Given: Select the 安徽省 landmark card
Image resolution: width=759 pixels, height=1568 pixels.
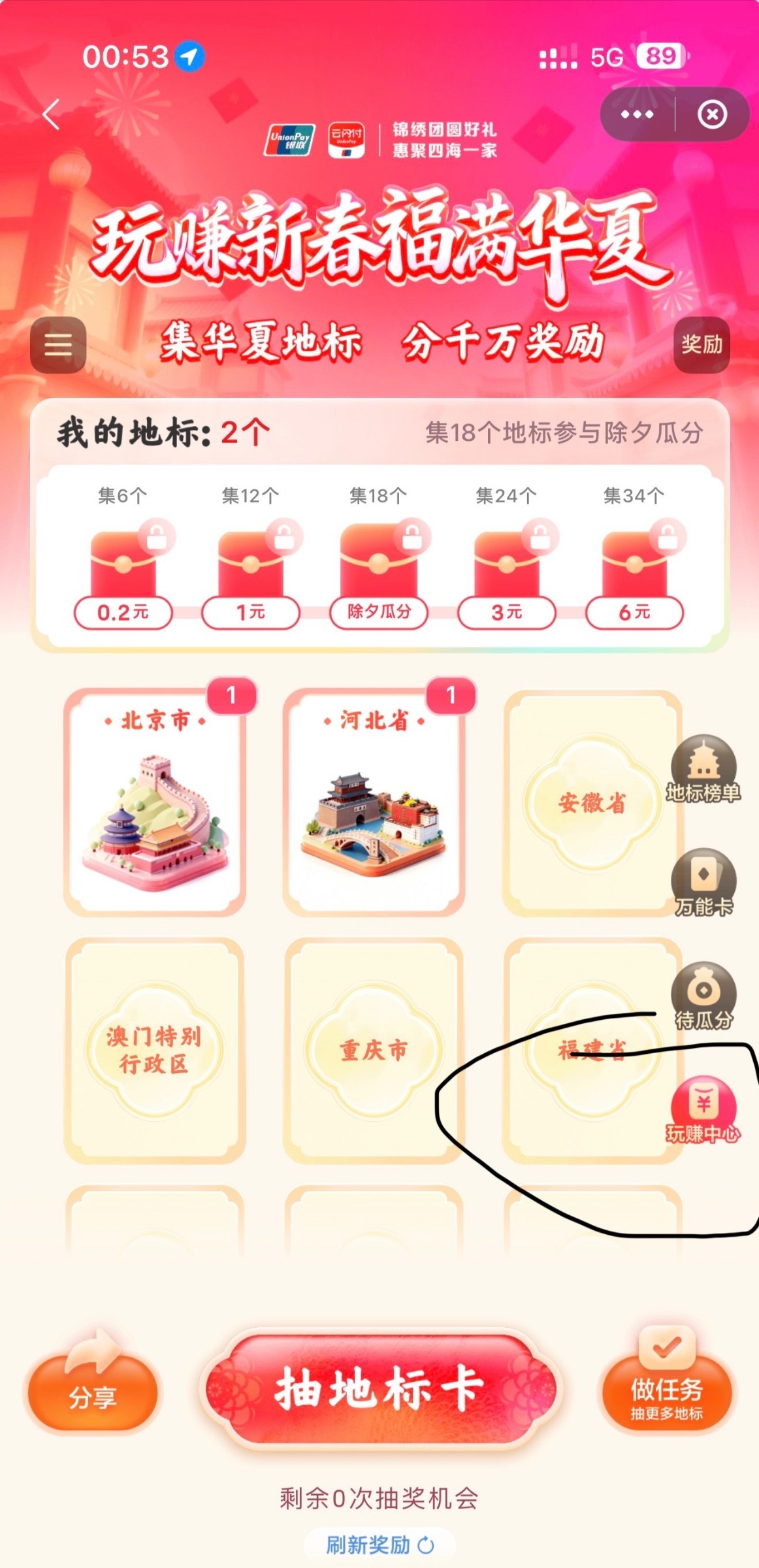Looking at the screenshot, I should 592,803.
